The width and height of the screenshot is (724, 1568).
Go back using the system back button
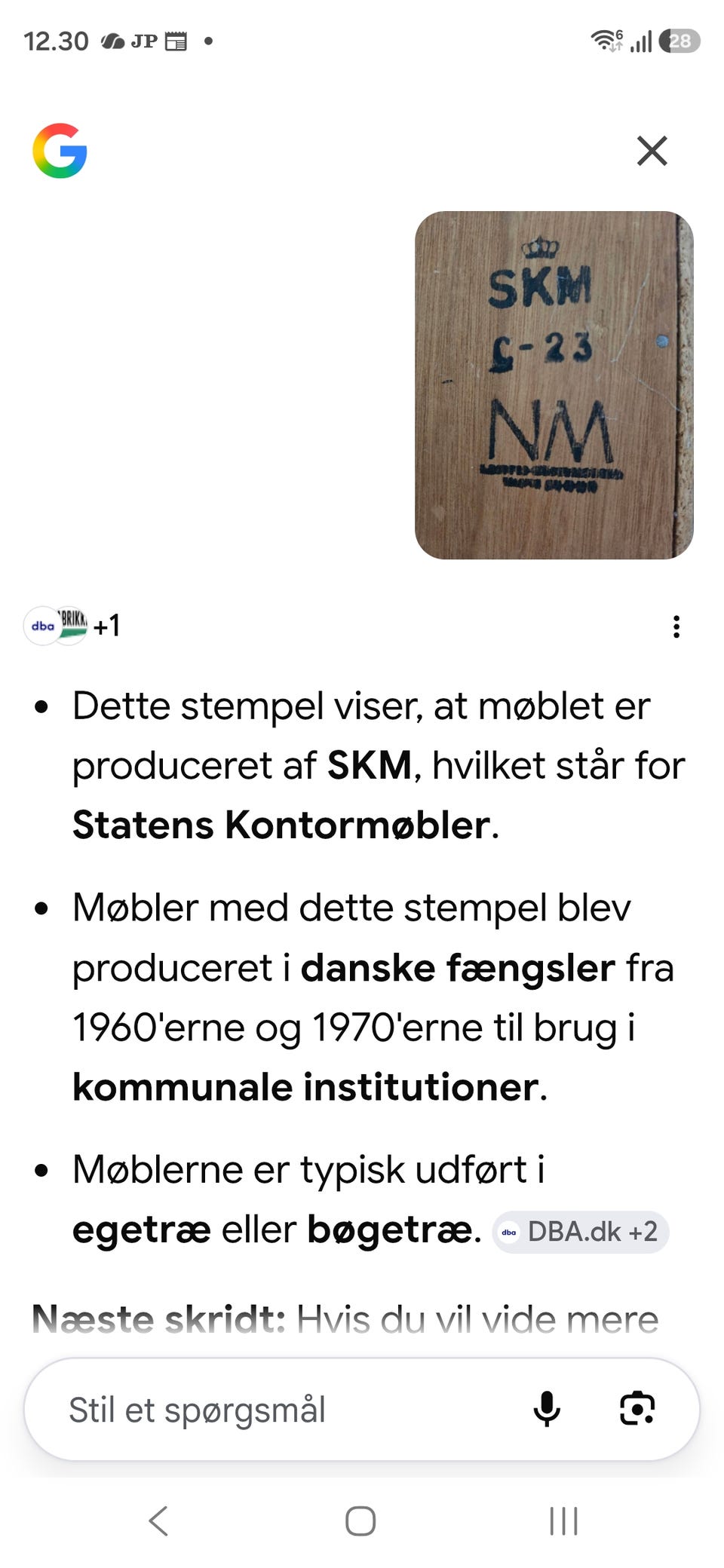[x=158, y=1521]
